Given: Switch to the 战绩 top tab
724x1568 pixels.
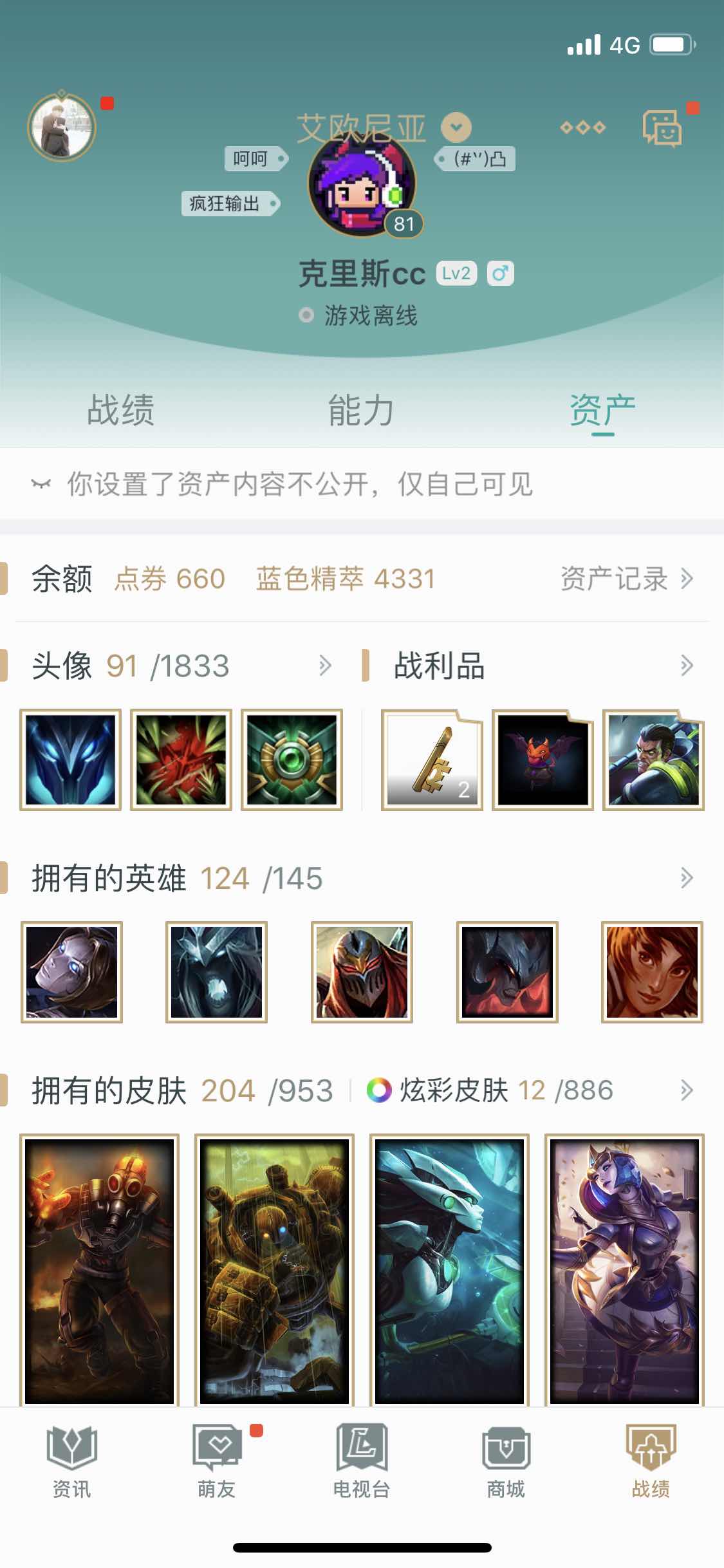Looking at the screenshot, I should pos(121,410).
